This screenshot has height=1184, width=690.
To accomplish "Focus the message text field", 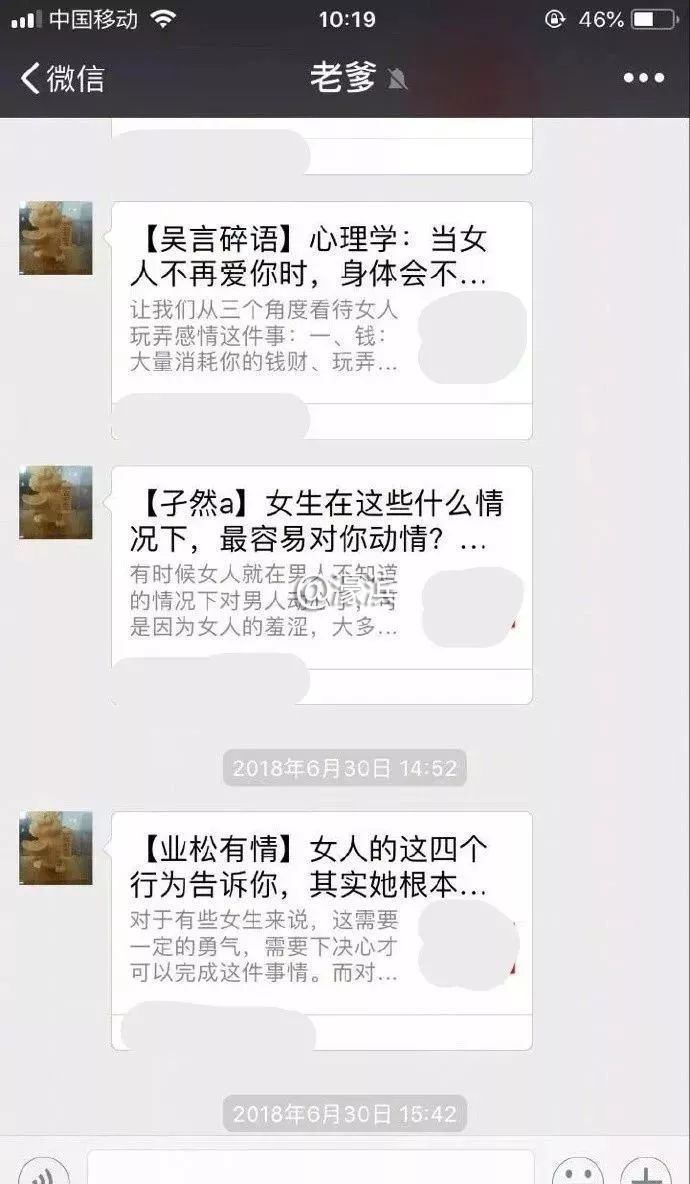I will click(310, 1170).
